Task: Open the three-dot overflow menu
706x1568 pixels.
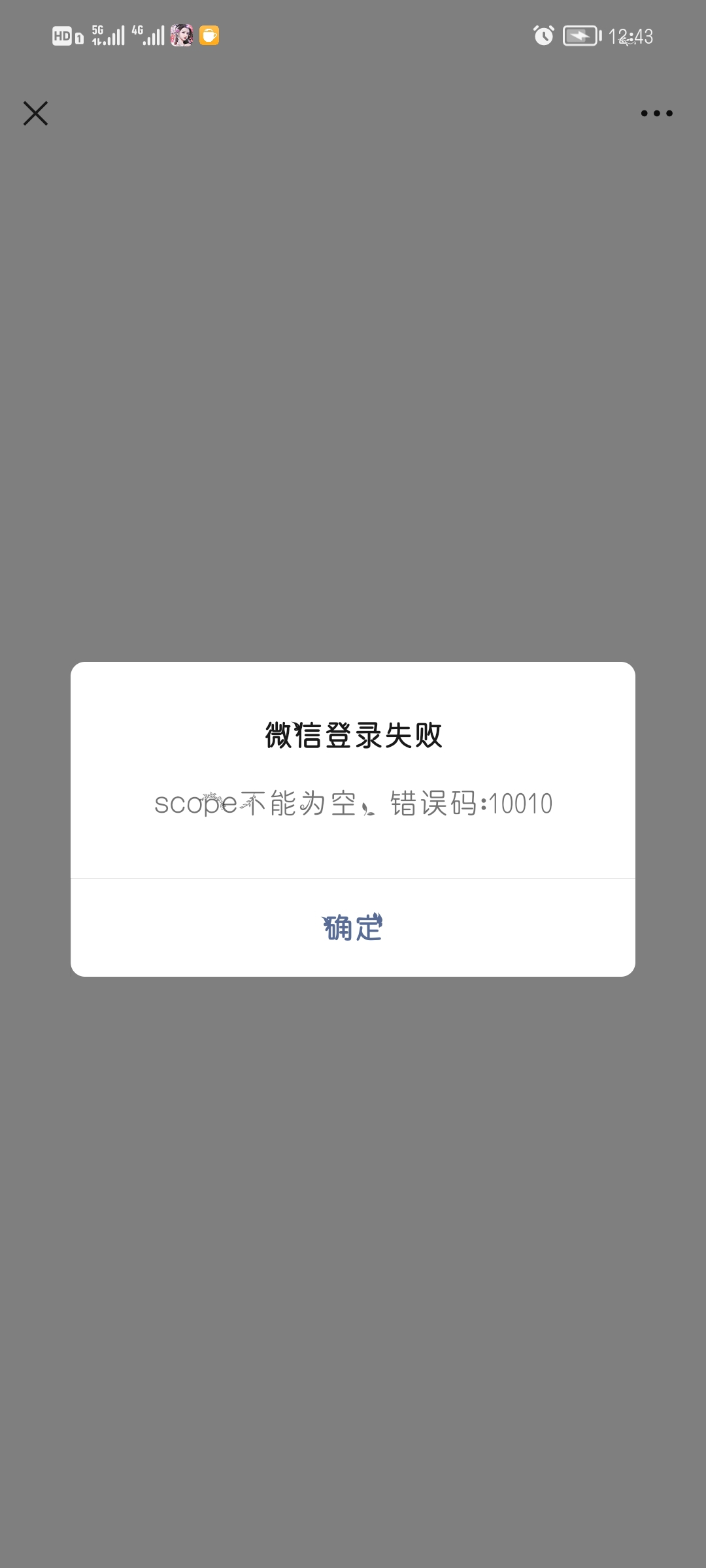Action: pyautogui.click(x=656, y=113)
